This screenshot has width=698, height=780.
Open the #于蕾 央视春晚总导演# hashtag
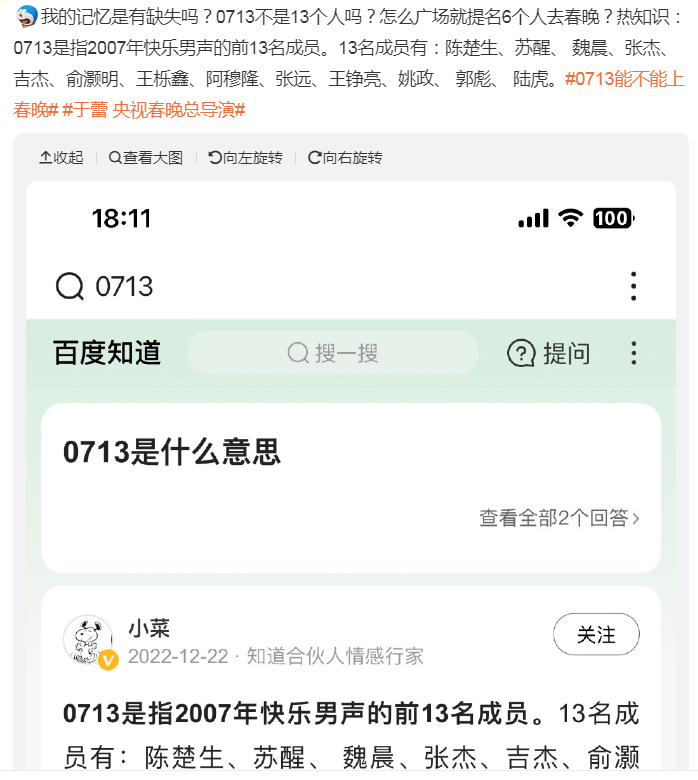point(153,110)
